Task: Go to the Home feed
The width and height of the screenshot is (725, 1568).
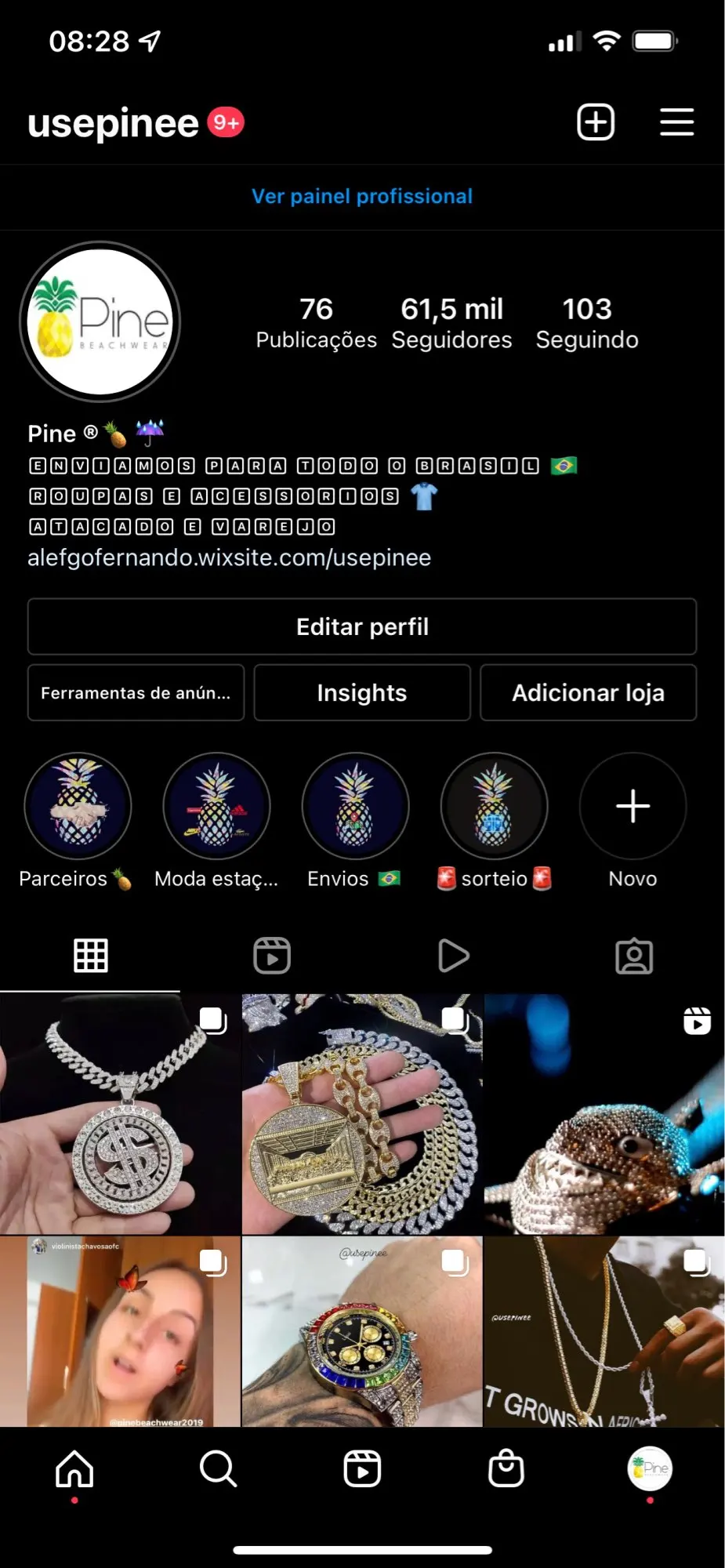Action: pyautogui.click(x=74, y=1468)
